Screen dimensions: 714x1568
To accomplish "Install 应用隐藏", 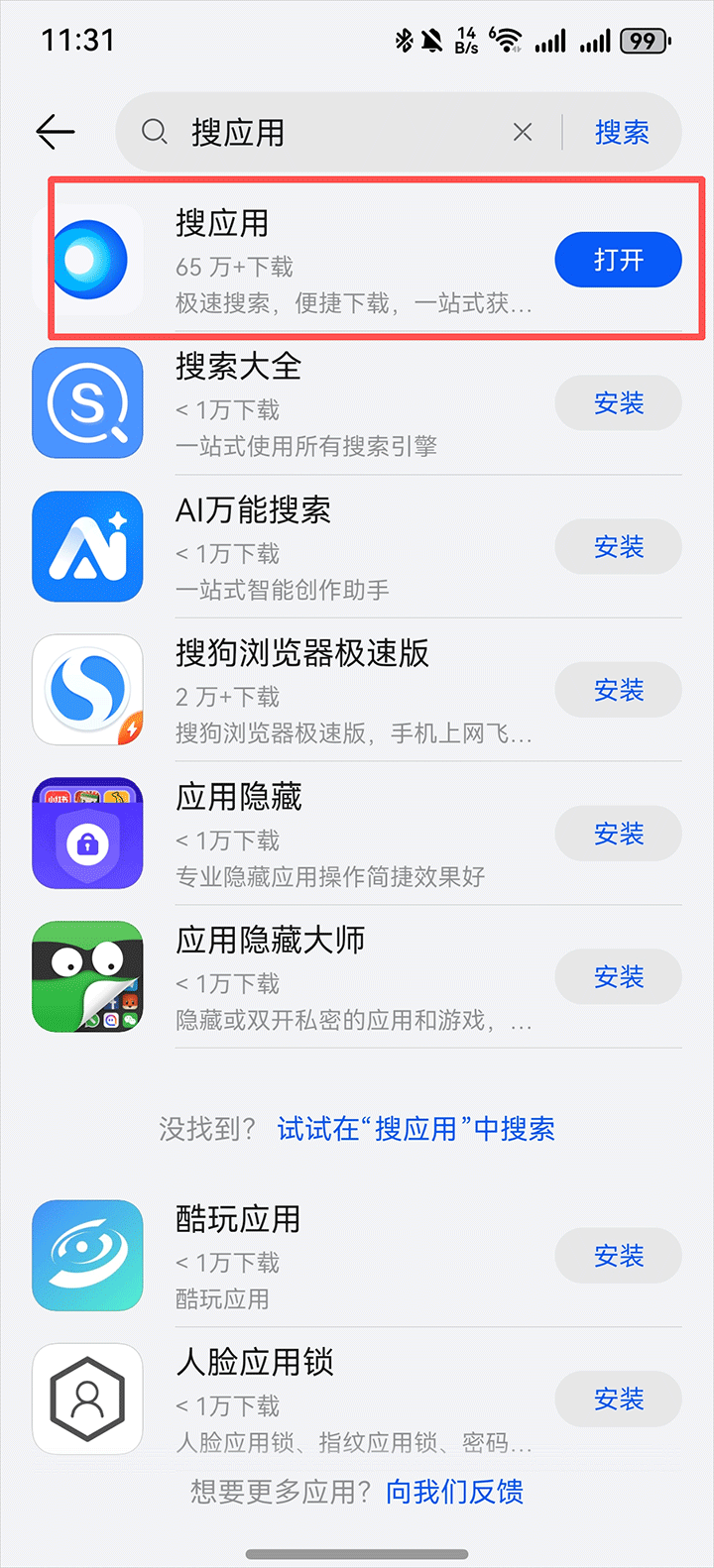I will tap(618, 834).
